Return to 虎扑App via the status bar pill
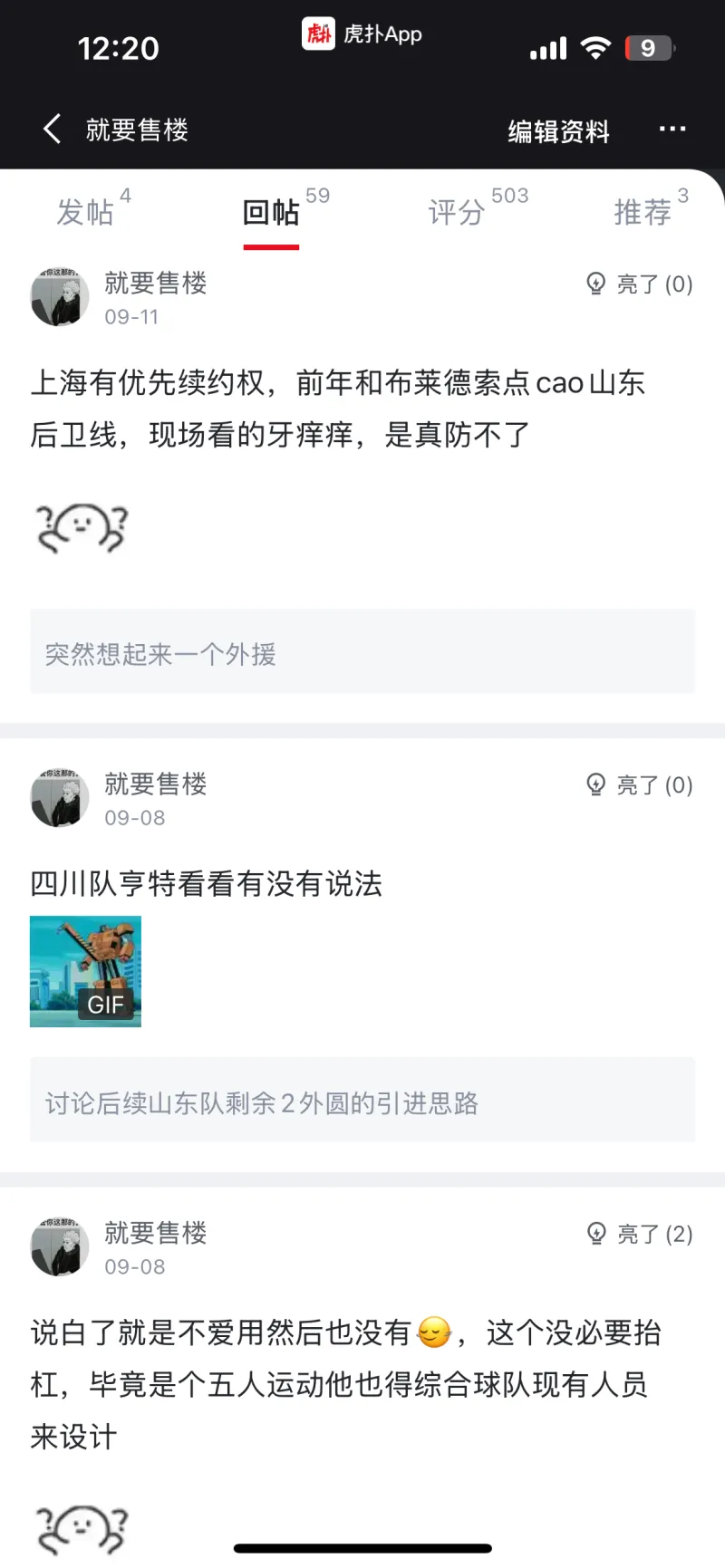The height and width of the screenshot is (1568, 725). coord(362,34)
